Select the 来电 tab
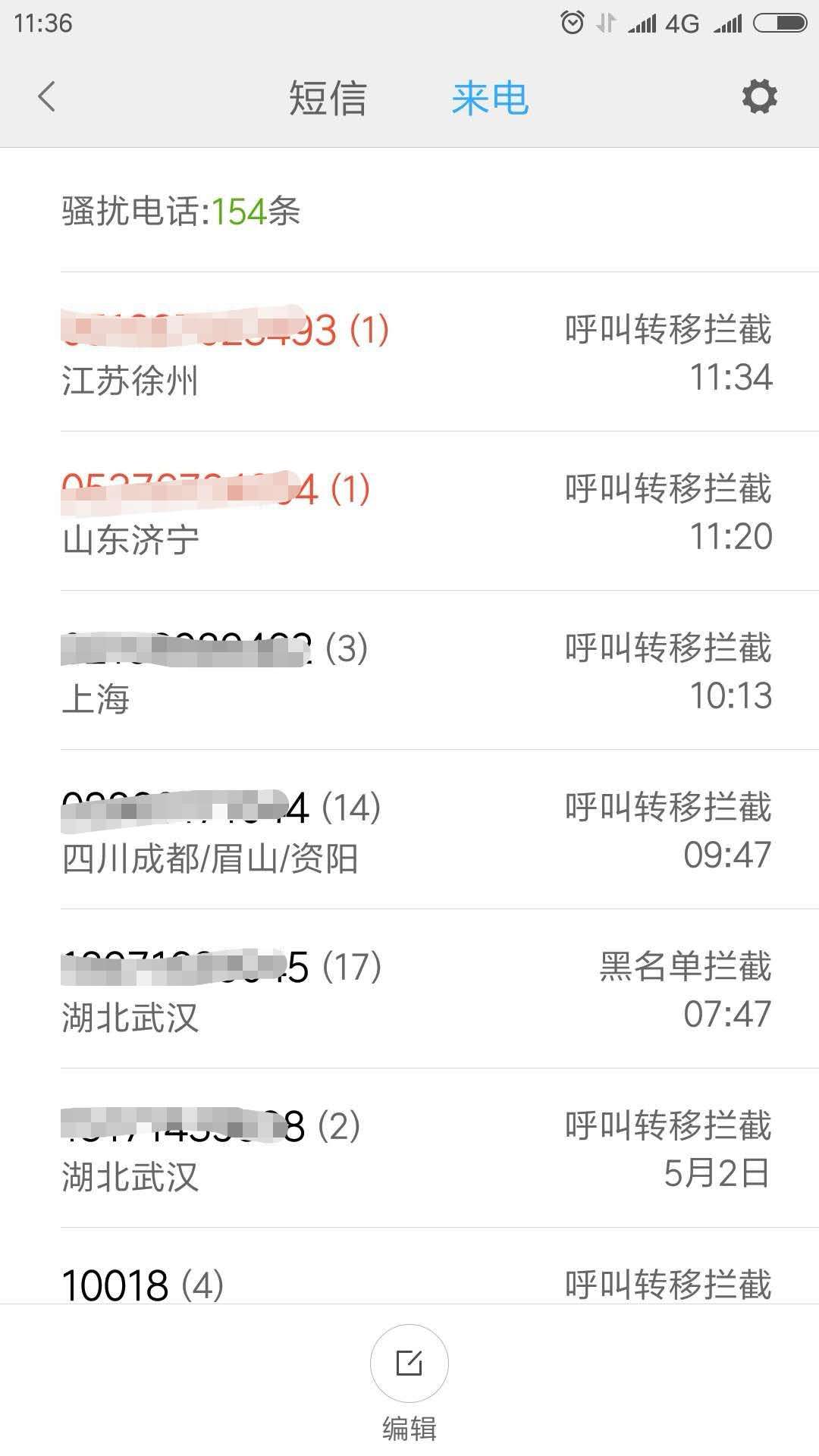This screenshot has width=819, height=1456. (489, 97)
